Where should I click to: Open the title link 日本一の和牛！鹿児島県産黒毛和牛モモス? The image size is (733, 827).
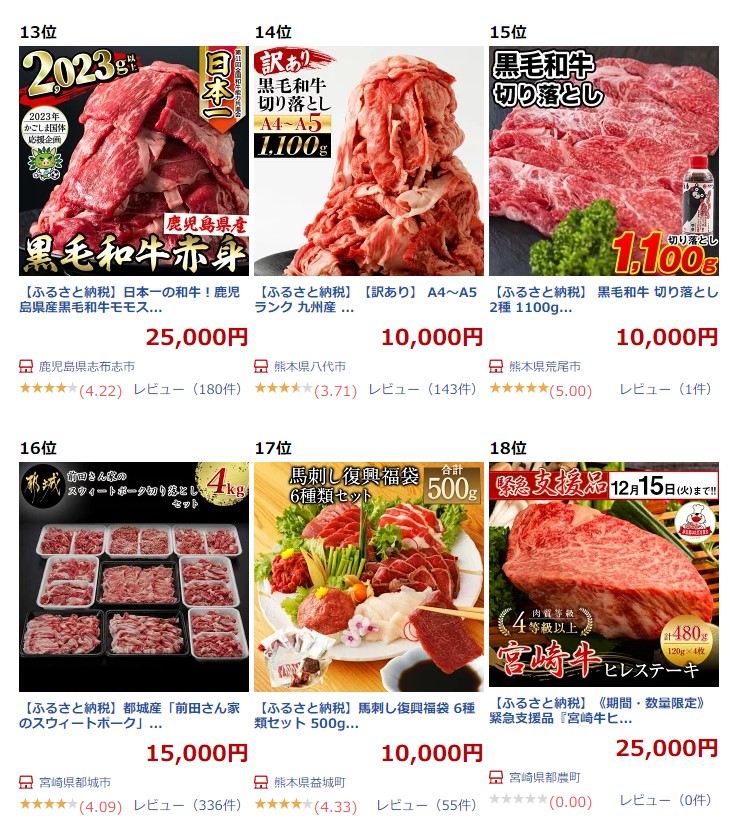point(130,300)
